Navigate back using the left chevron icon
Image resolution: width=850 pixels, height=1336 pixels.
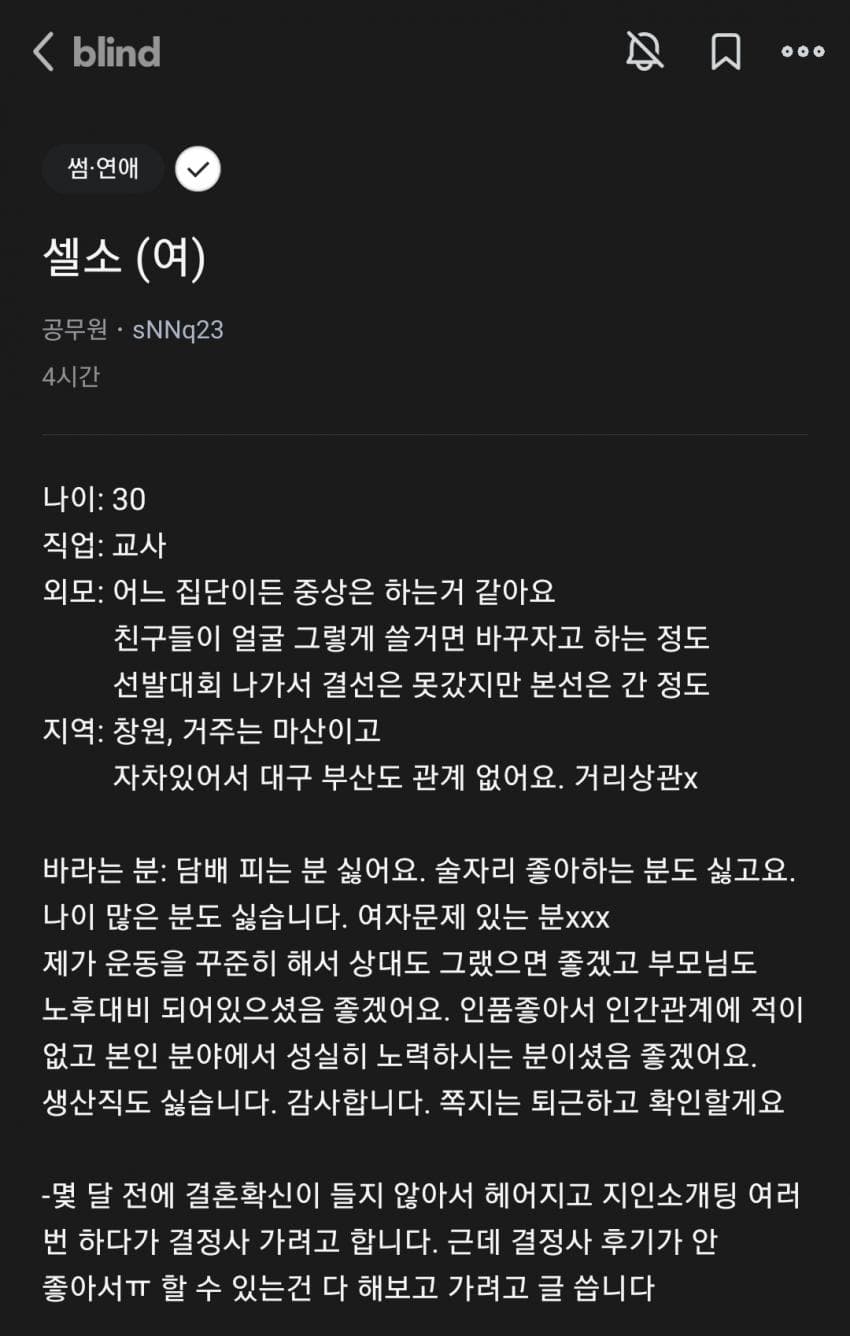tap(42, 53)
